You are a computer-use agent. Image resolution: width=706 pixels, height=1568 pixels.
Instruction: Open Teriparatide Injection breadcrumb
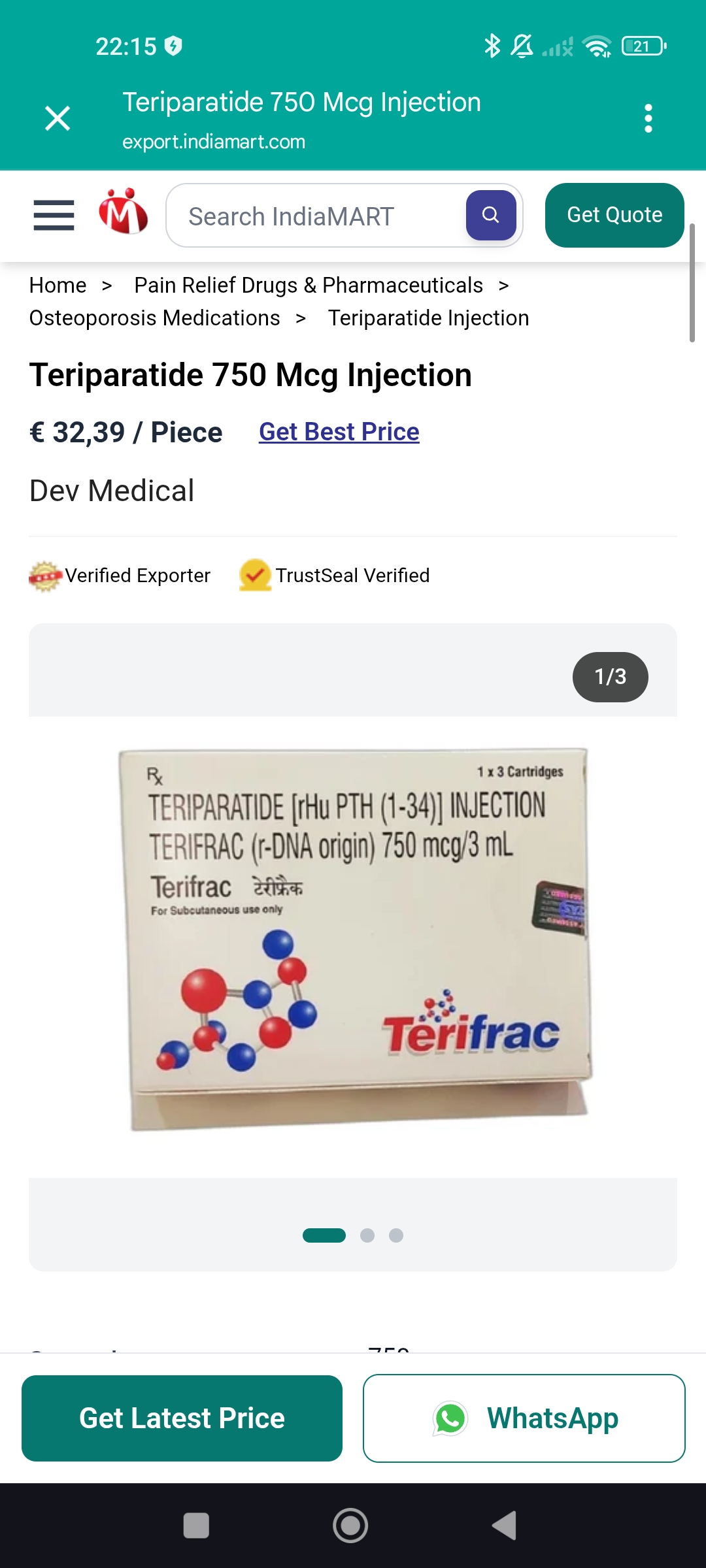coord(429,318)
